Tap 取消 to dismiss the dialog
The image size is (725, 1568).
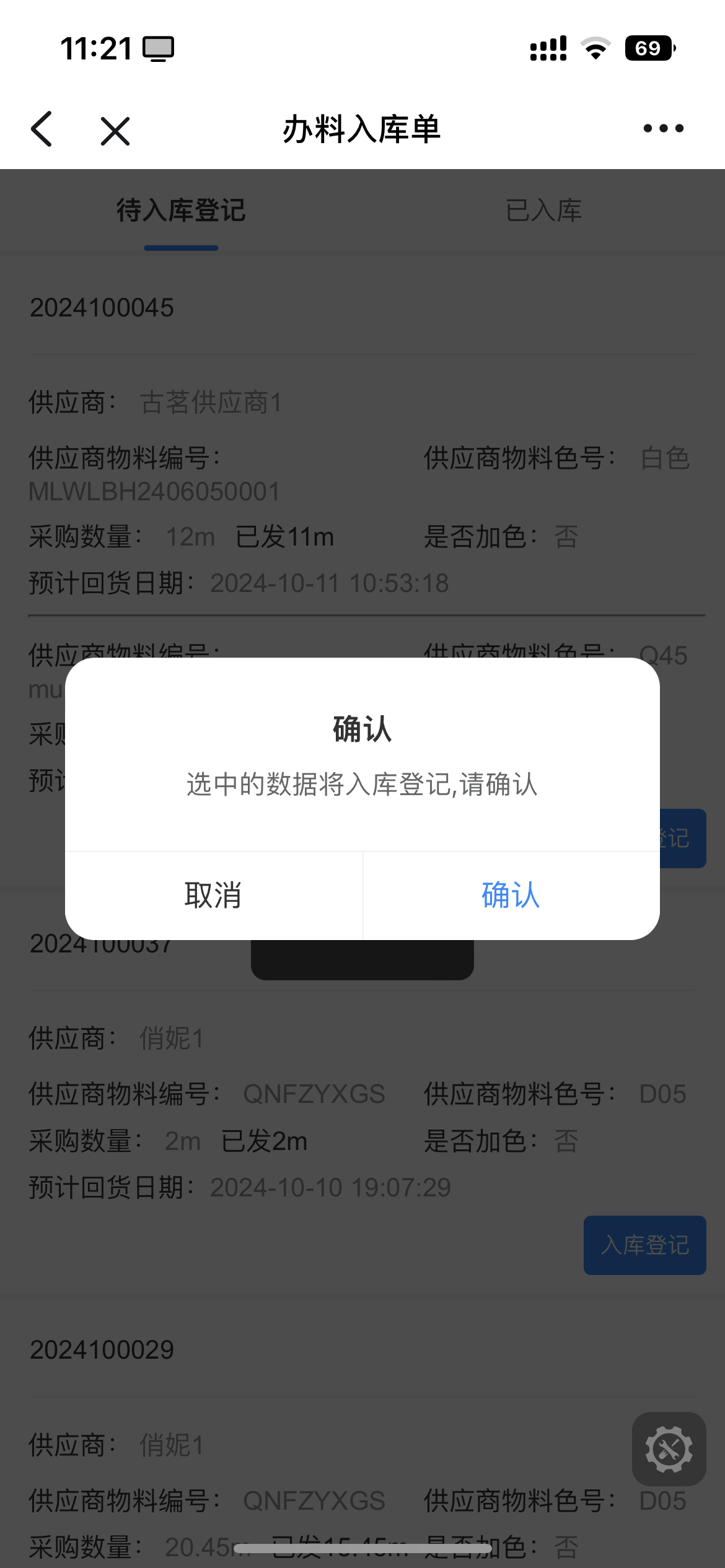pyautogui.click(x=213, y=896)
